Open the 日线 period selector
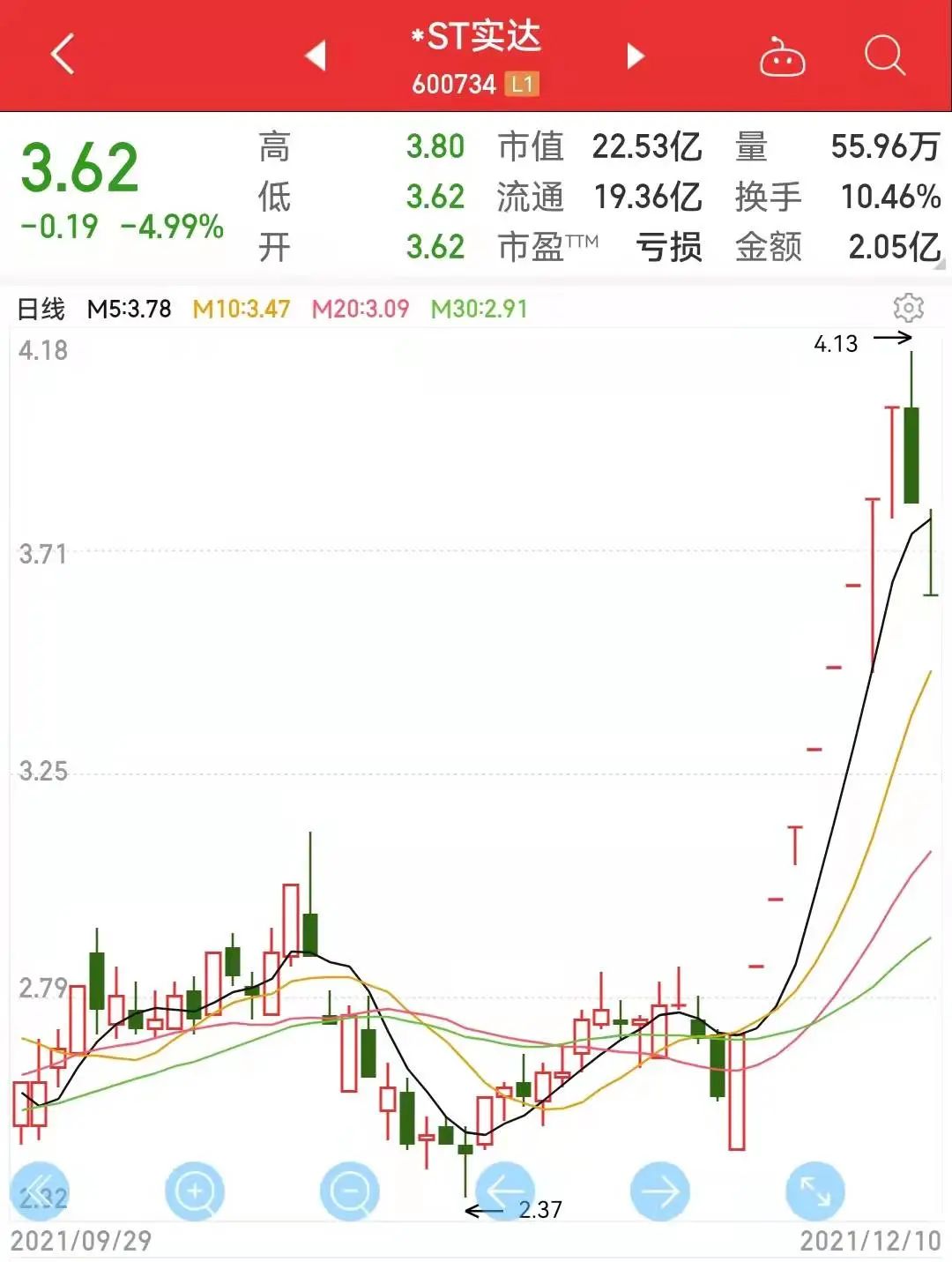Image resolution: width=952 pixels, height=1262 pixels. (39, 308)
